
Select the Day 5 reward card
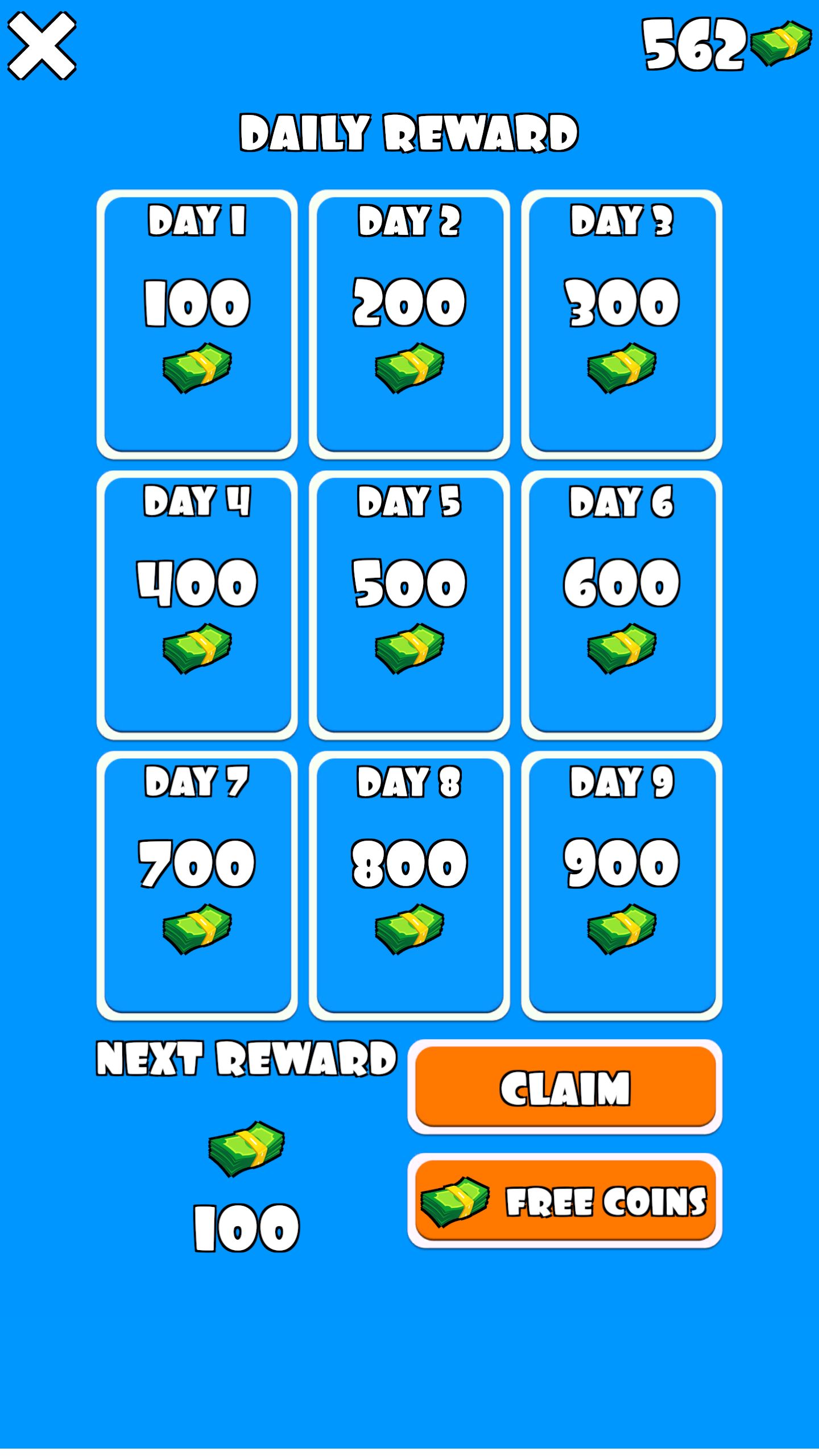(409, 605)
